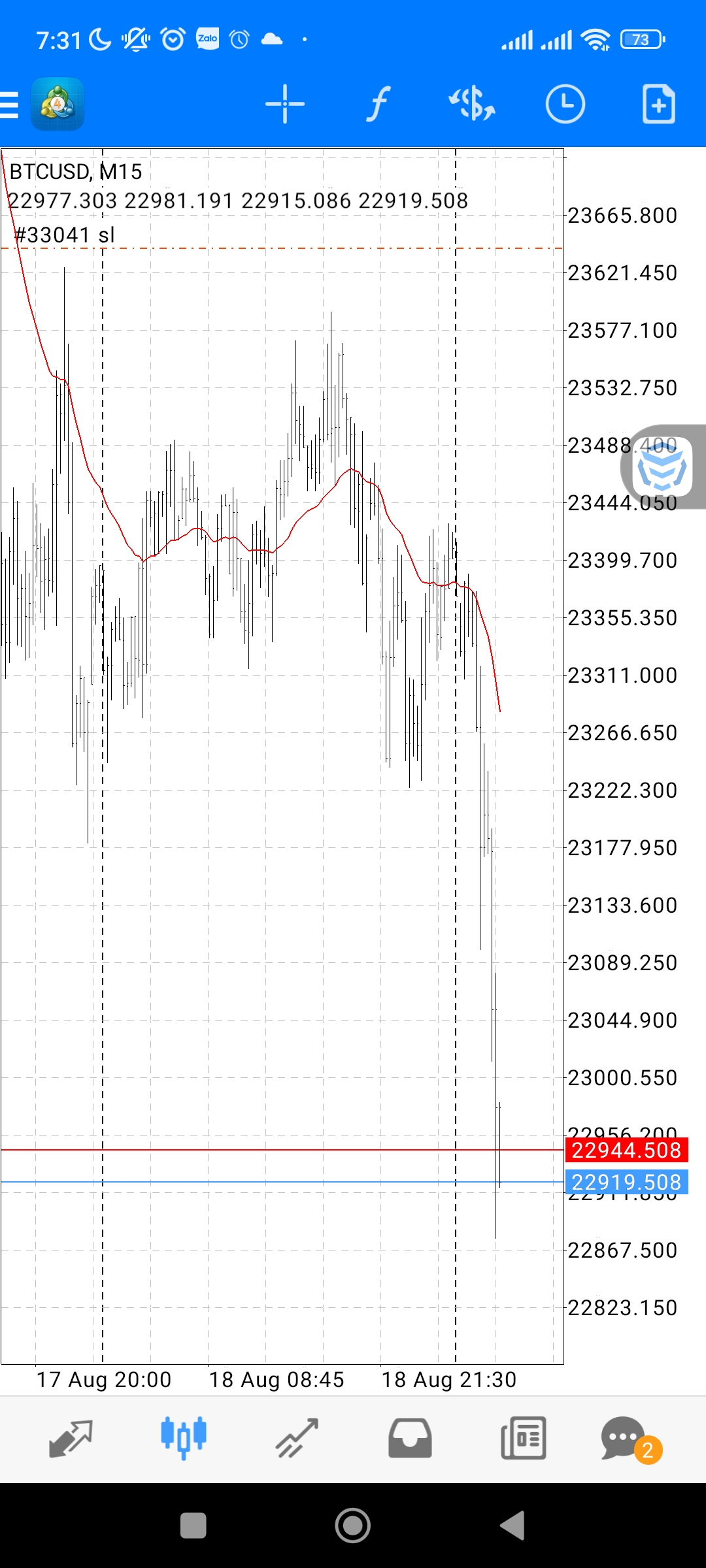This screenshot has height=1568, width=706.
Task: Change the chart timeframe
Action: (x=565, y=105)
